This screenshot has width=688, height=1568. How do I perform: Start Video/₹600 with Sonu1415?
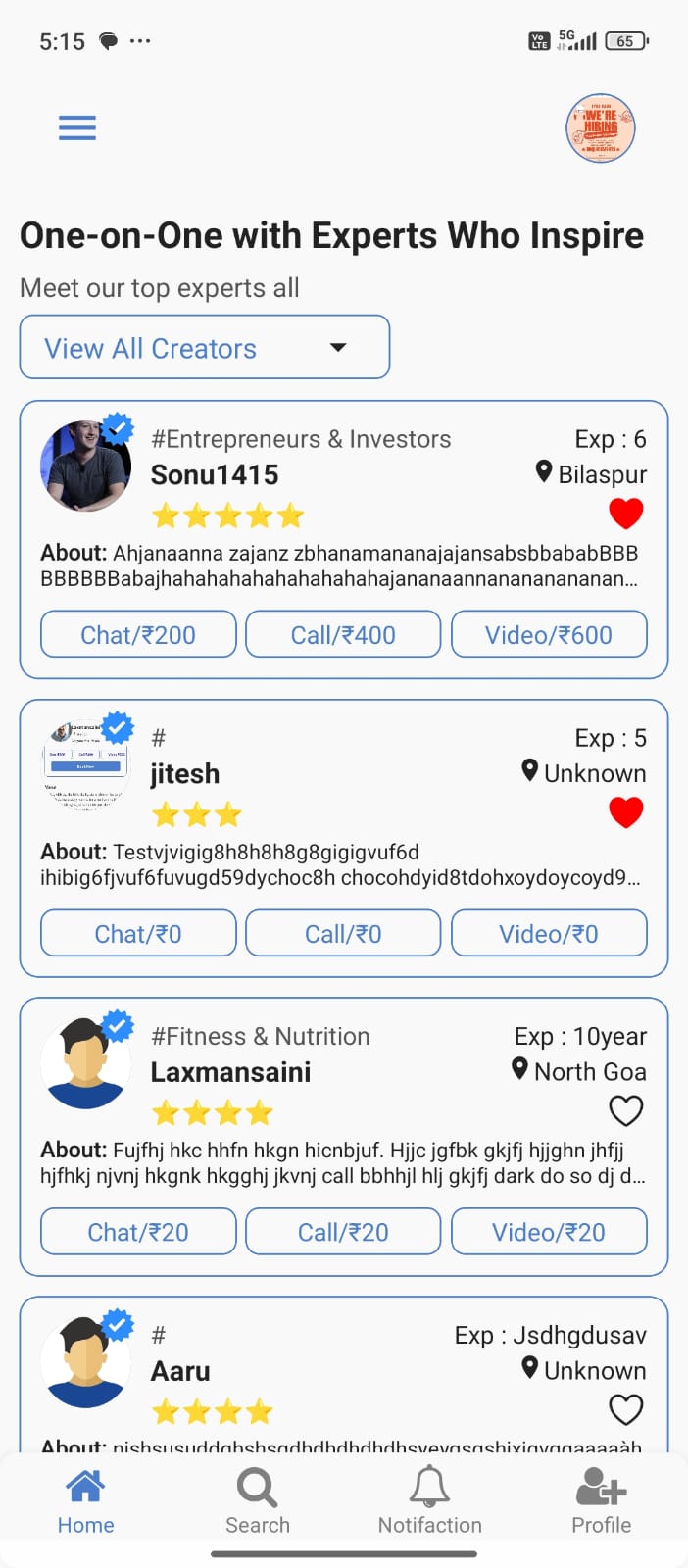click(x=549, y=634)
